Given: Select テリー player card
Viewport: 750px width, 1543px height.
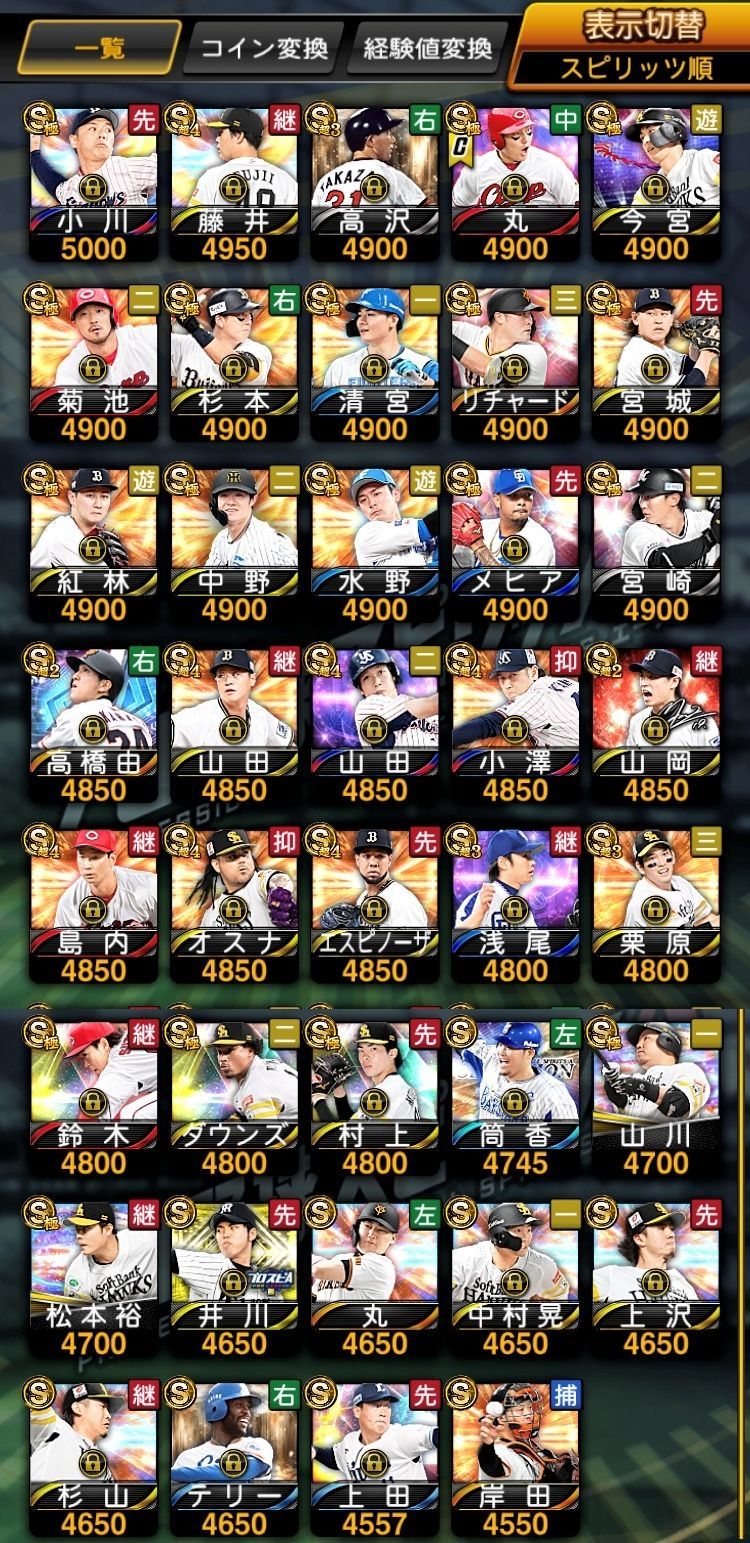Looking at the screenshot, I should pos(234,1456).
